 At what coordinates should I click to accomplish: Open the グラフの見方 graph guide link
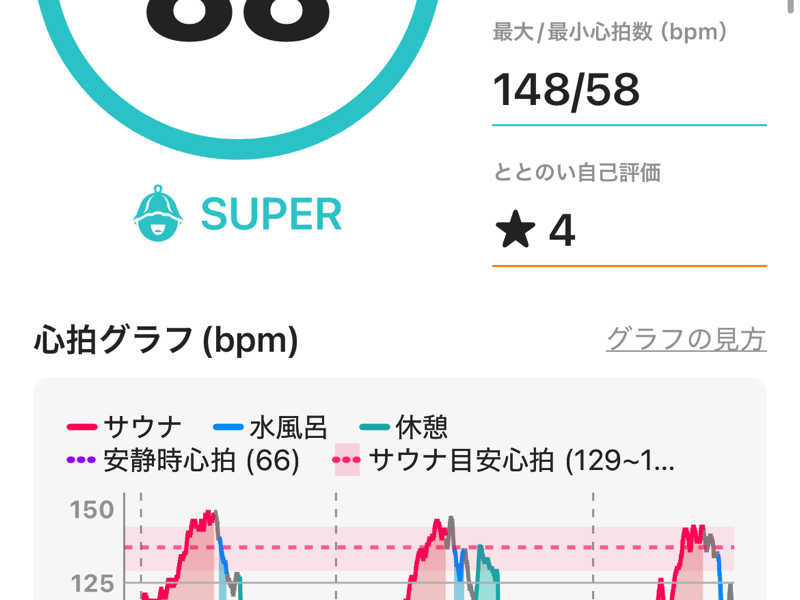686,340
